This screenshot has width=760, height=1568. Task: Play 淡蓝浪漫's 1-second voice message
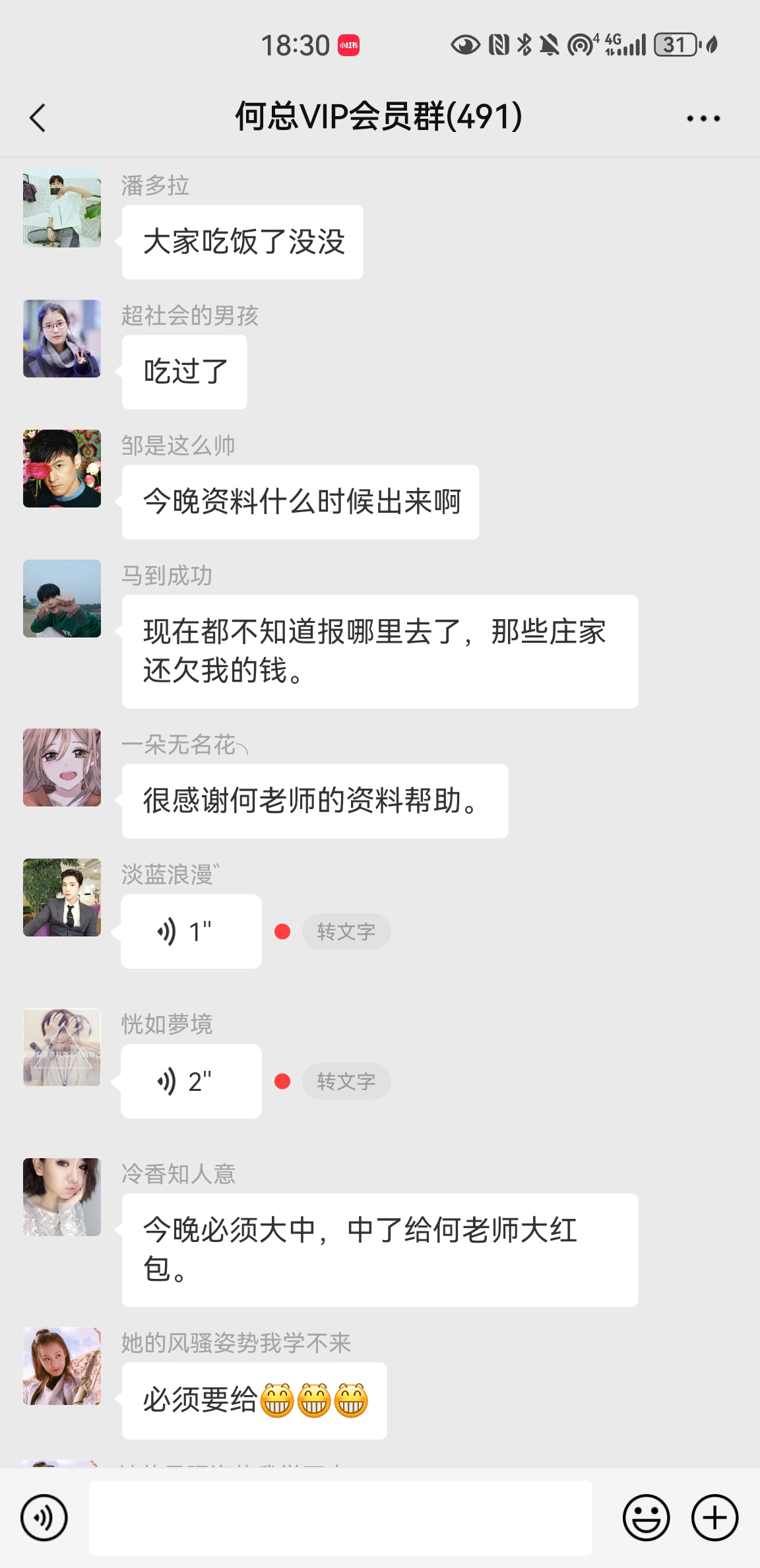tap(191, 931)
